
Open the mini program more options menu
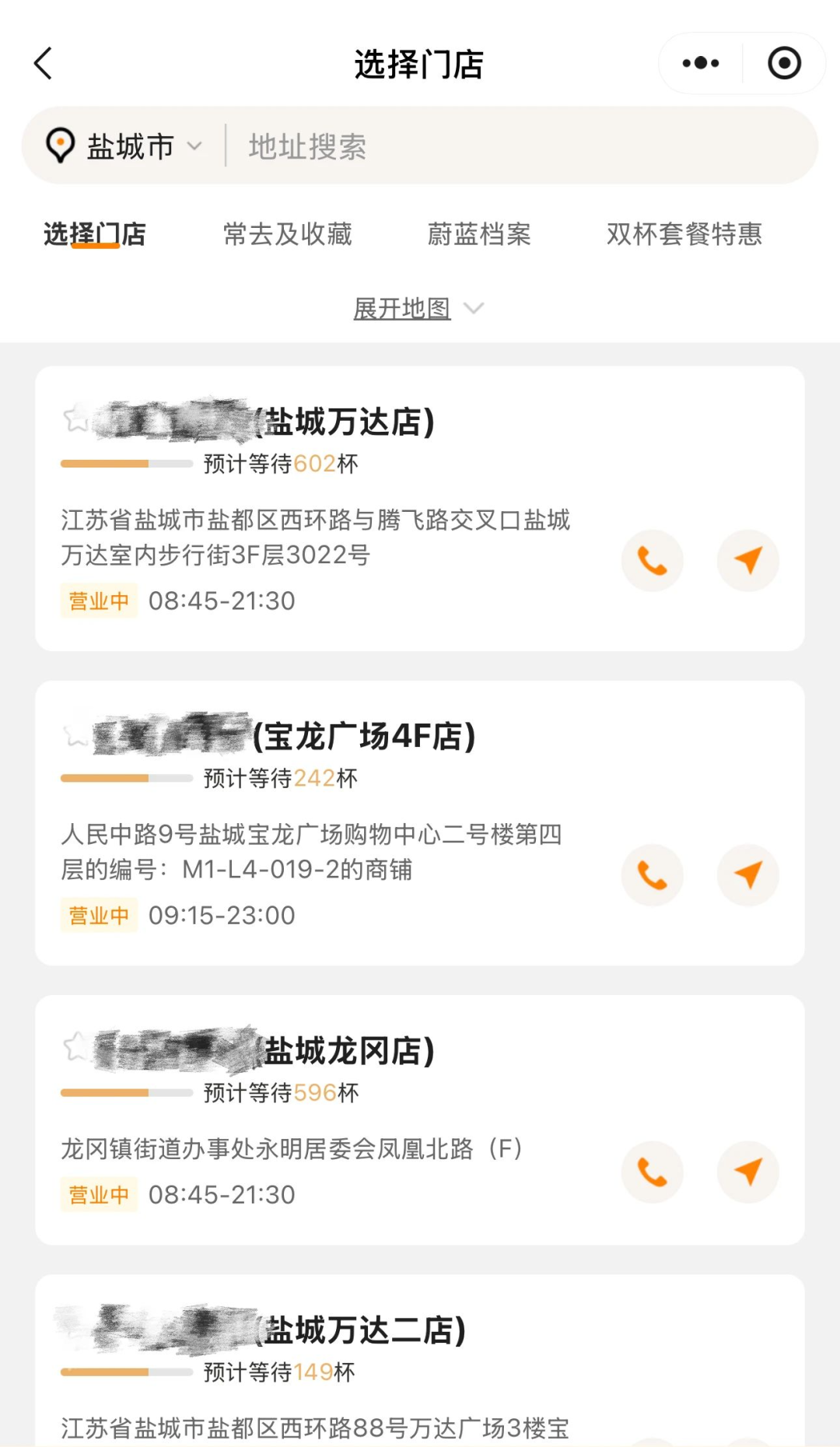701,63
